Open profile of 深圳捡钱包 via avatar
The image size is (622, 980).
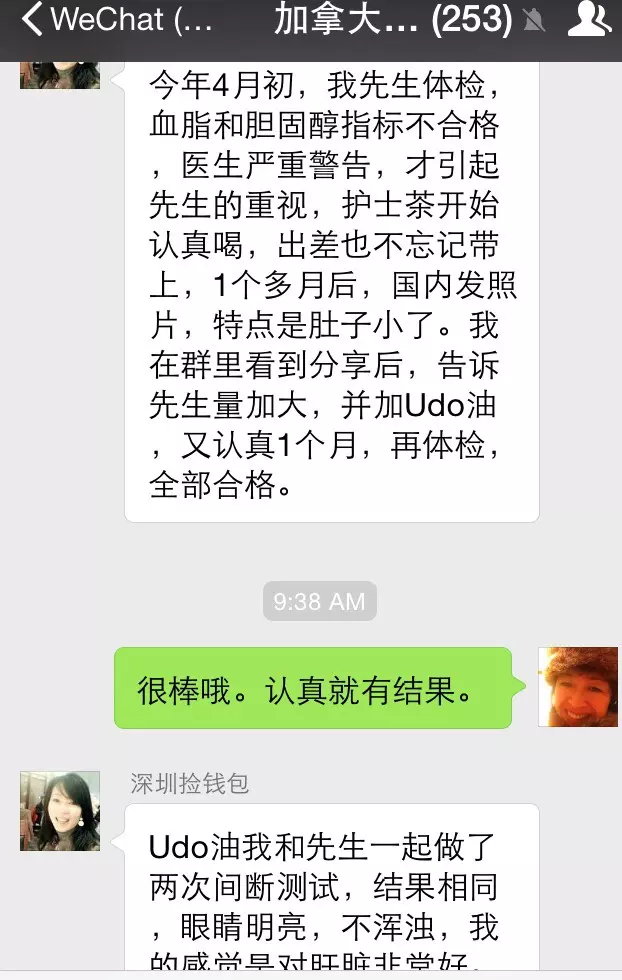click(60, 810)
